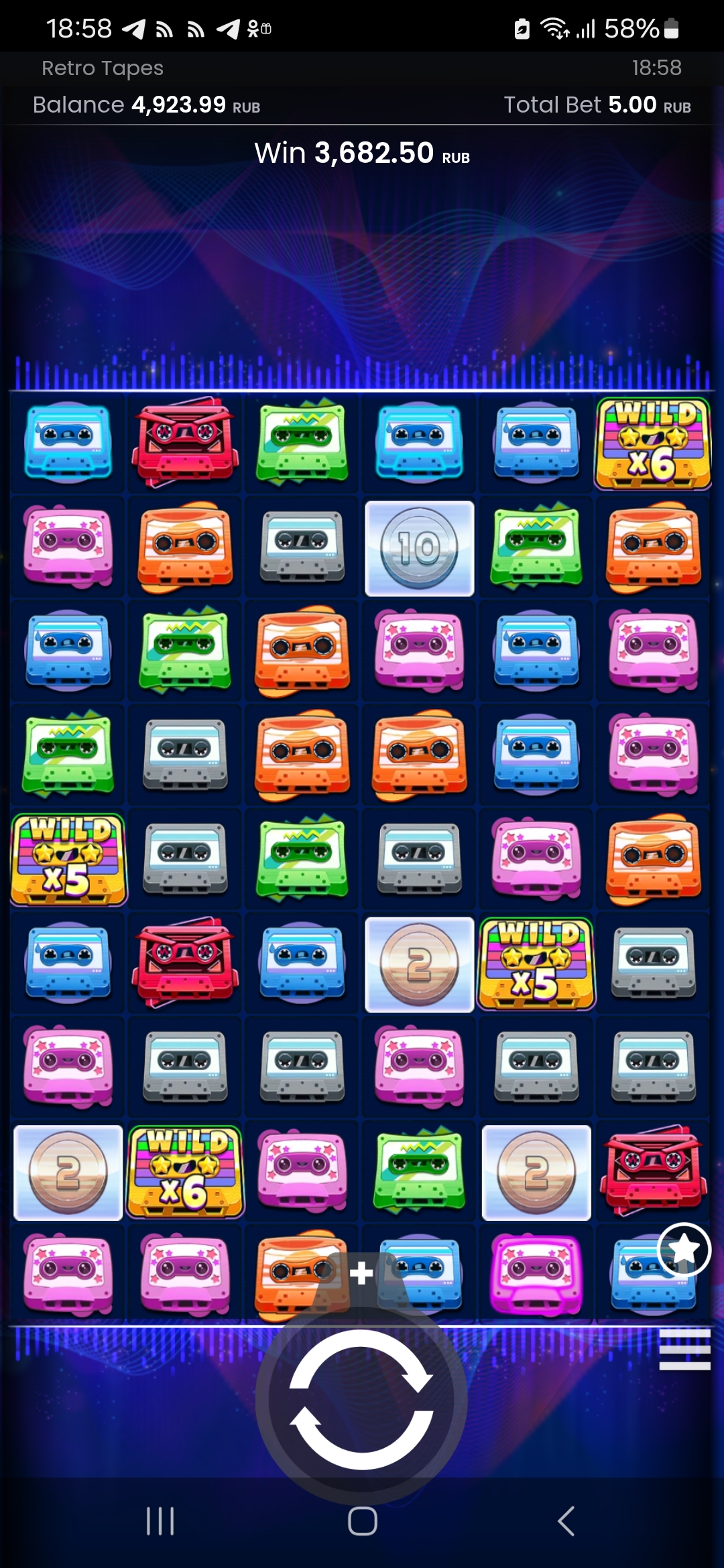Go back using system back button
The height and width of the screenshot is (1568, 724).
pos(566,1521)
